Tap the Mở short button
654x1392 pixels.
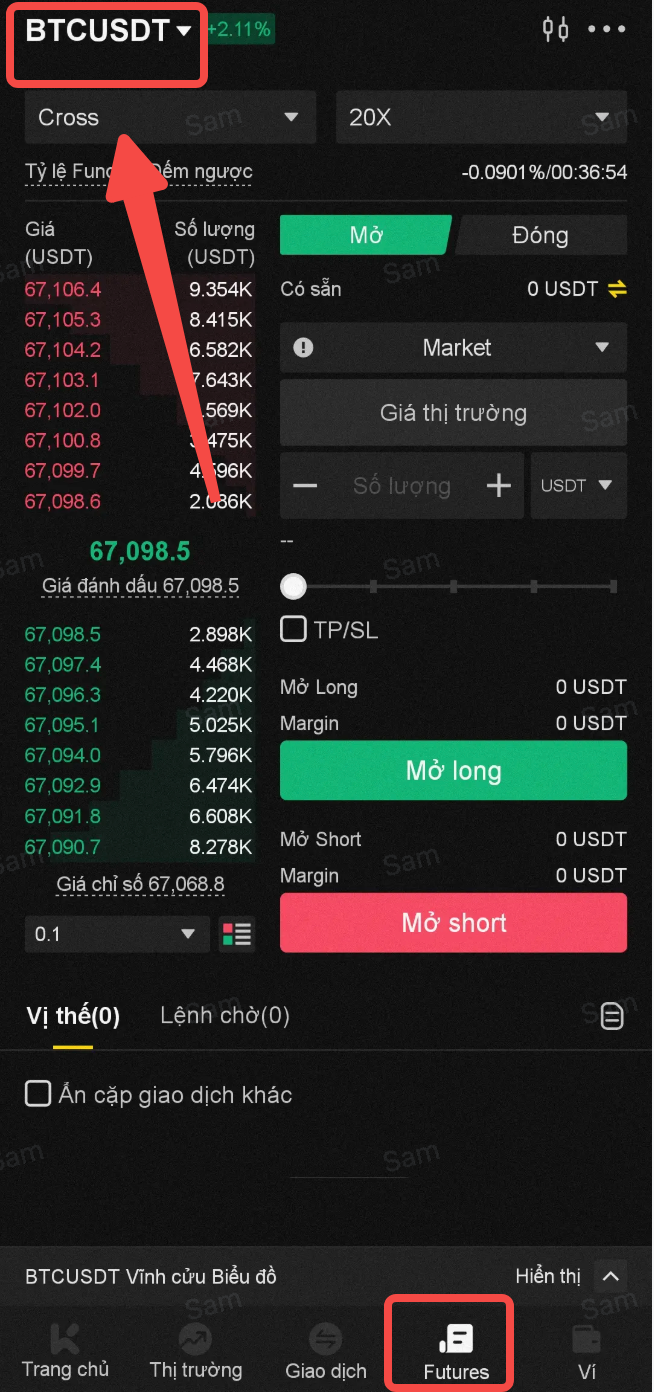point(453,923)
